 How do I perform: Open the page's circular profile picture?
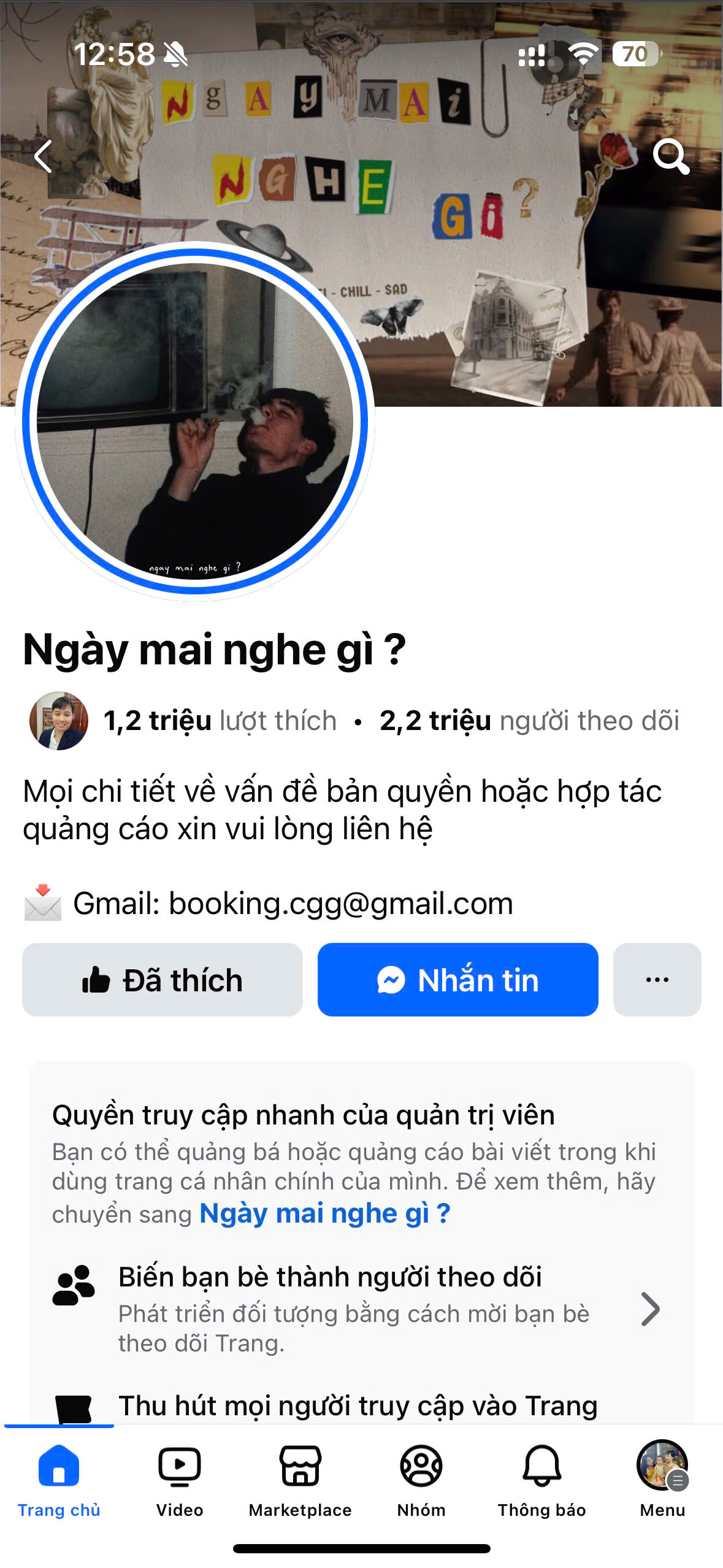coord(195,421)
